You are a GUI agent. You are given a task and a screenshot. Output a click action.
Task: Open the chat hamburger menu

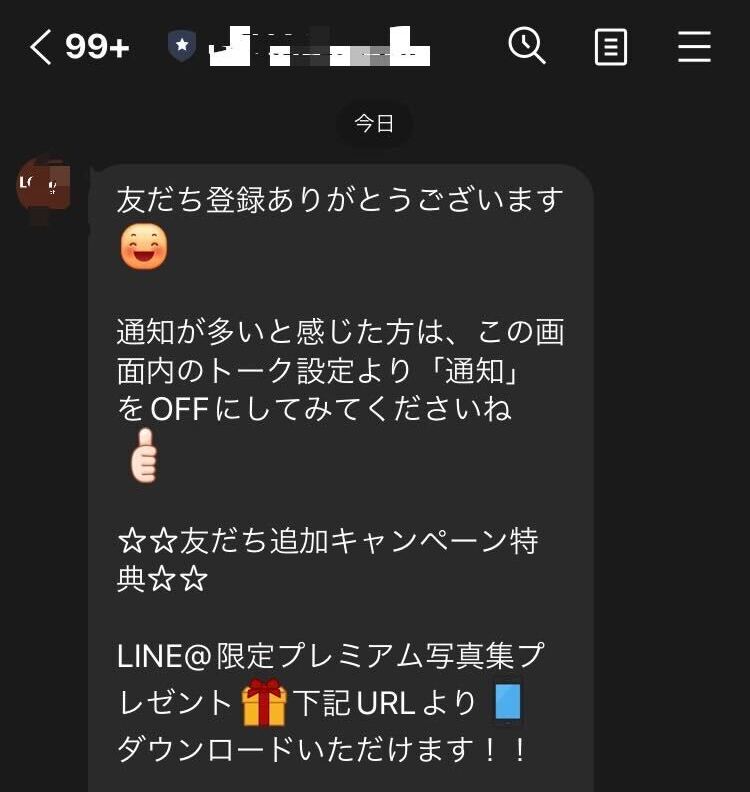(x=694, y=47)
